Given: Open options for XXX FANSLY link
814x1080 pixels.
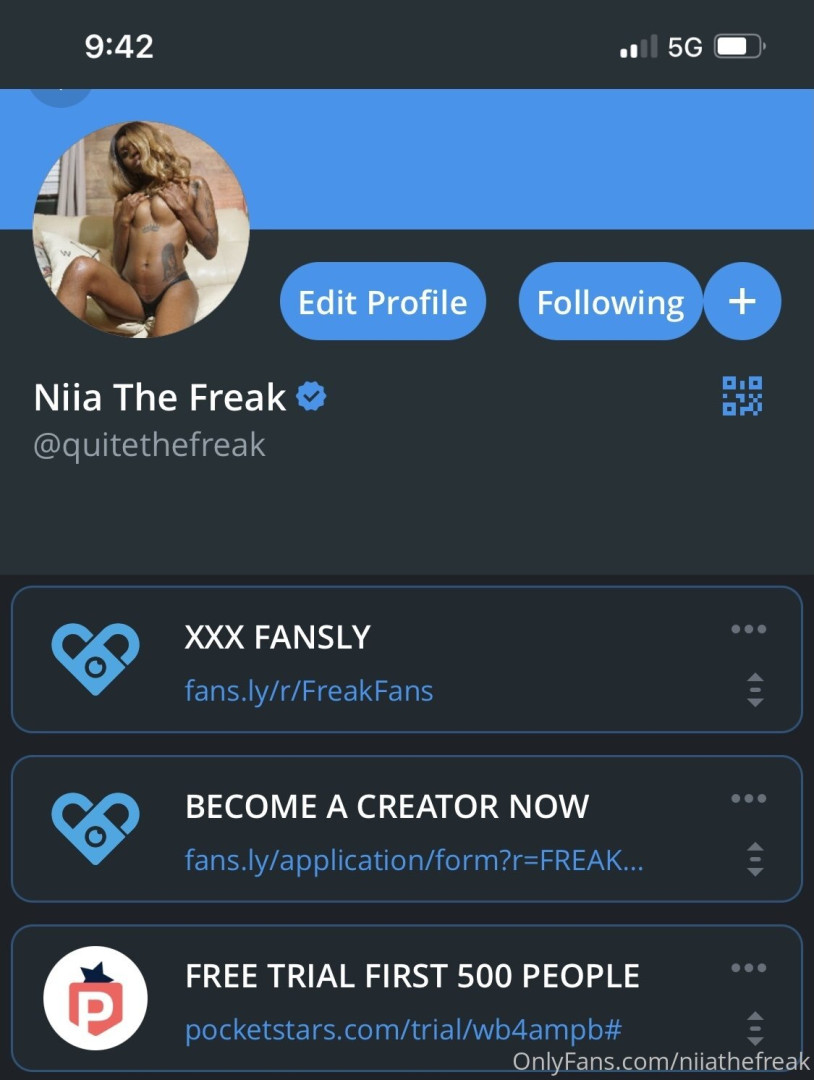Looking at the screenshot, I should (x=748, y=629).
